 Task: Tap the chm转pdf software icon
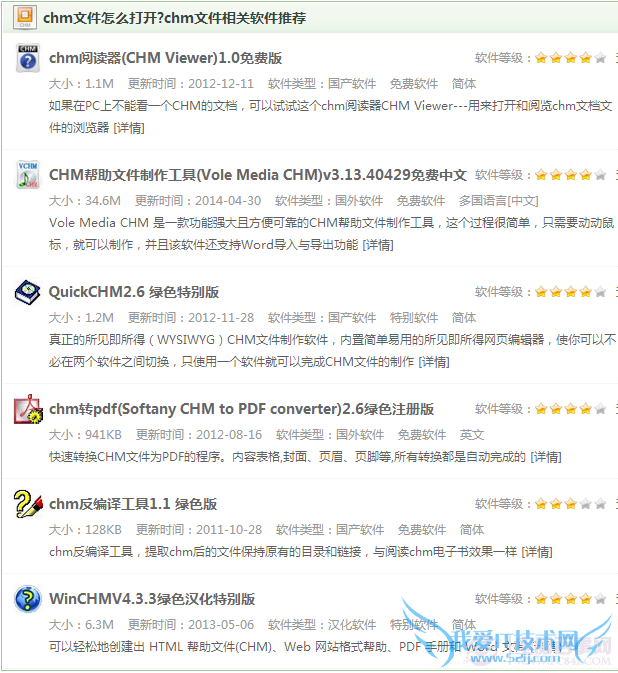tap(28, 409)
